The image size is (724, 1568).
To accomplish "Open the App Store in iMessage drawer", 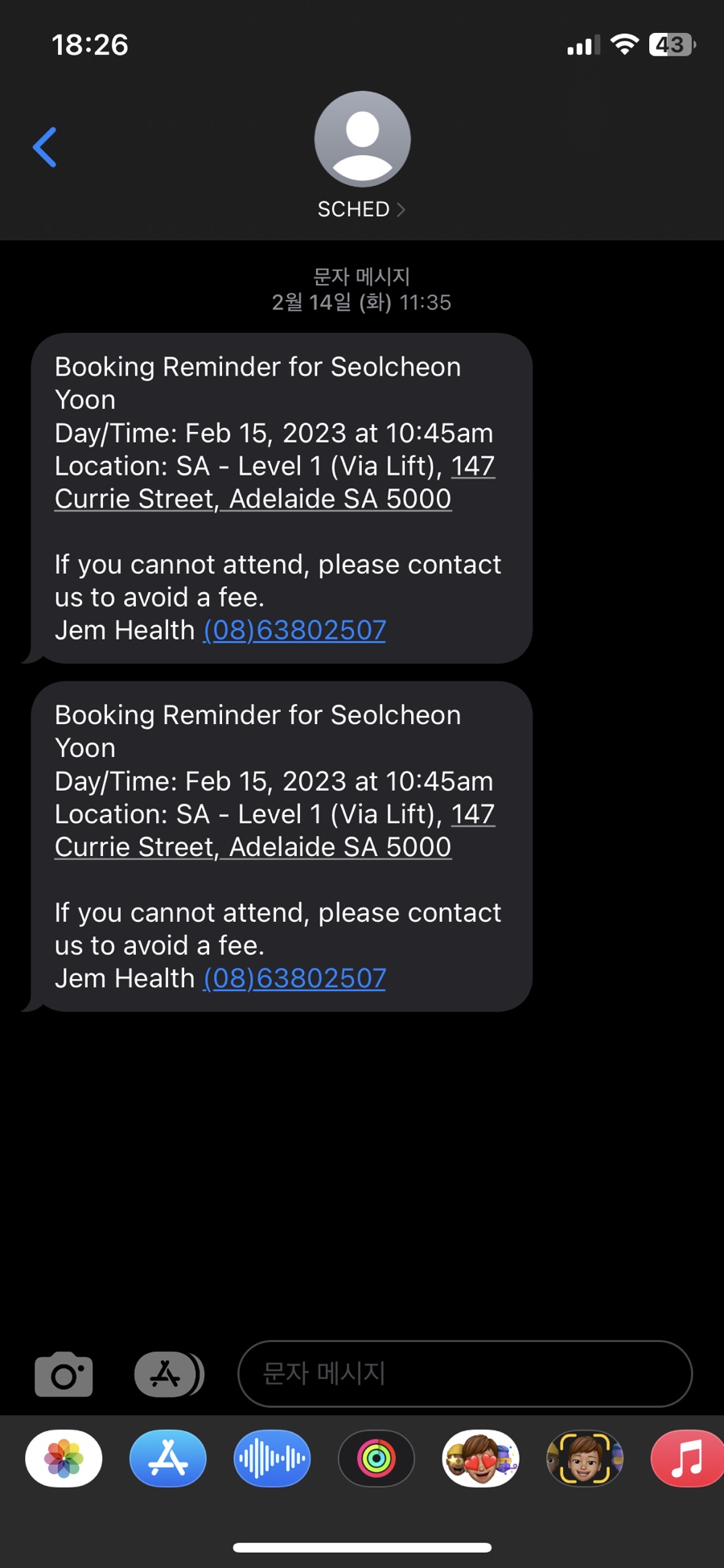I will coord(168,1459).
